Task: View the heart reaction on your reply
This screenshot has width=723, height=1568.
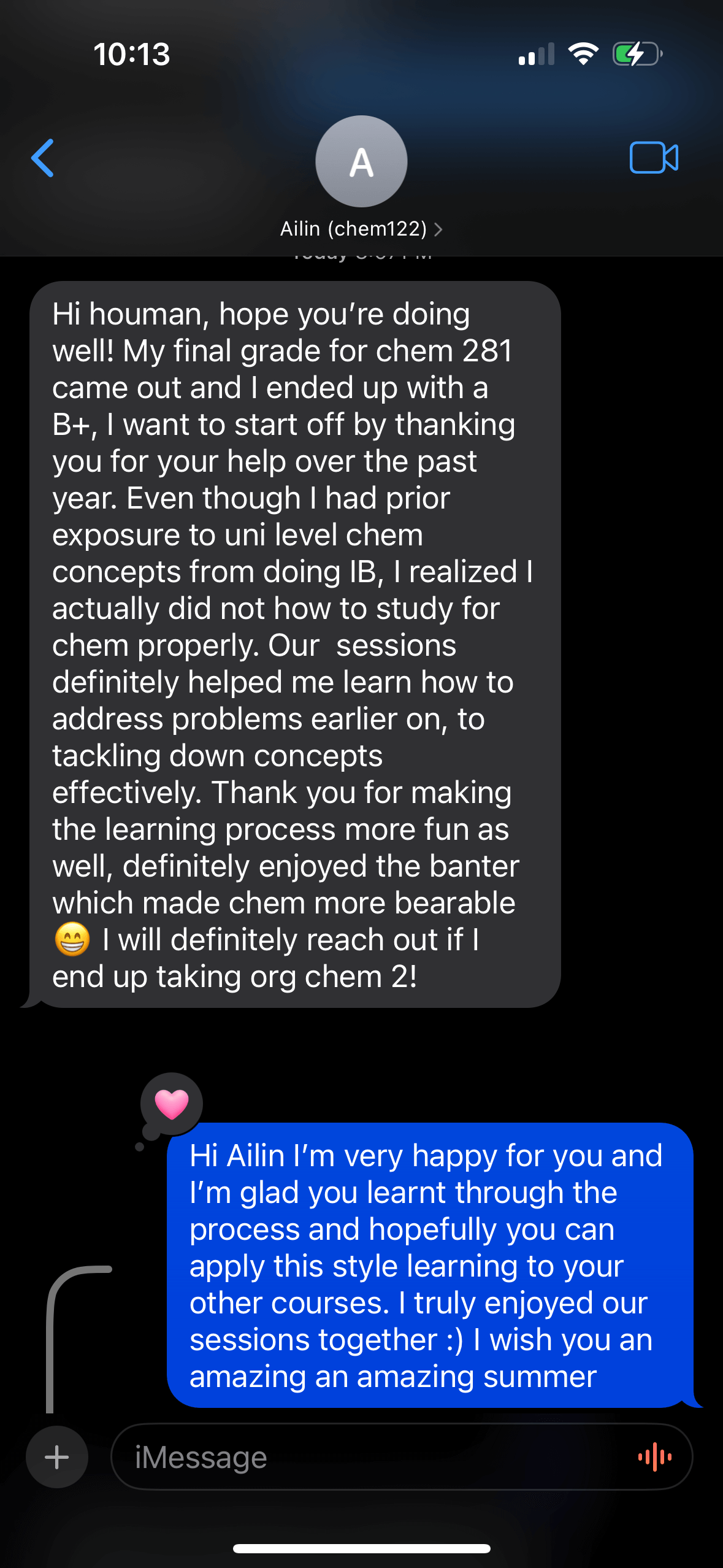Action: [x=171, y=1104]
